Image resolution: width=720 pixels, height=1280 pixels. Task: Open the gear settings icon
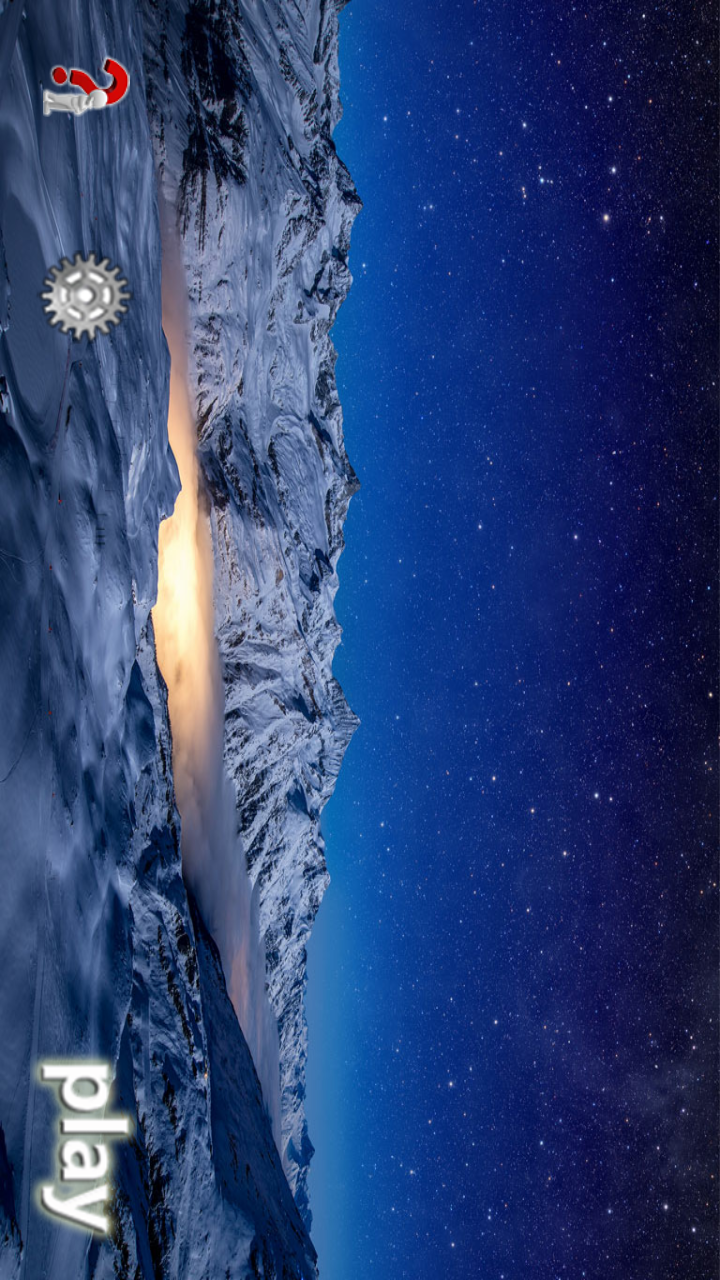click(85, 295)
